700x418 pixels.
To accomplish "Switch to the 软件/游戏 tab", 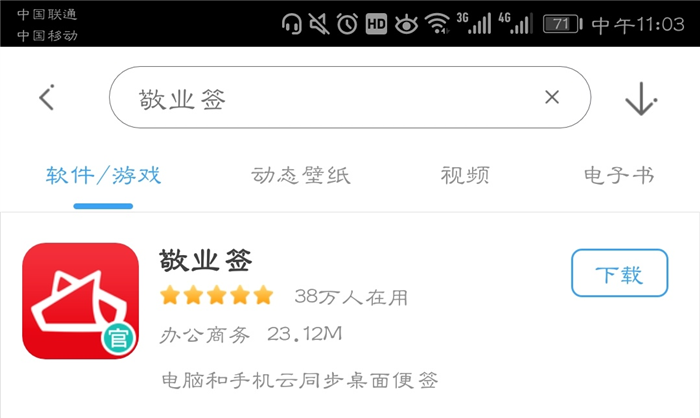I will [x=103, y=176].
